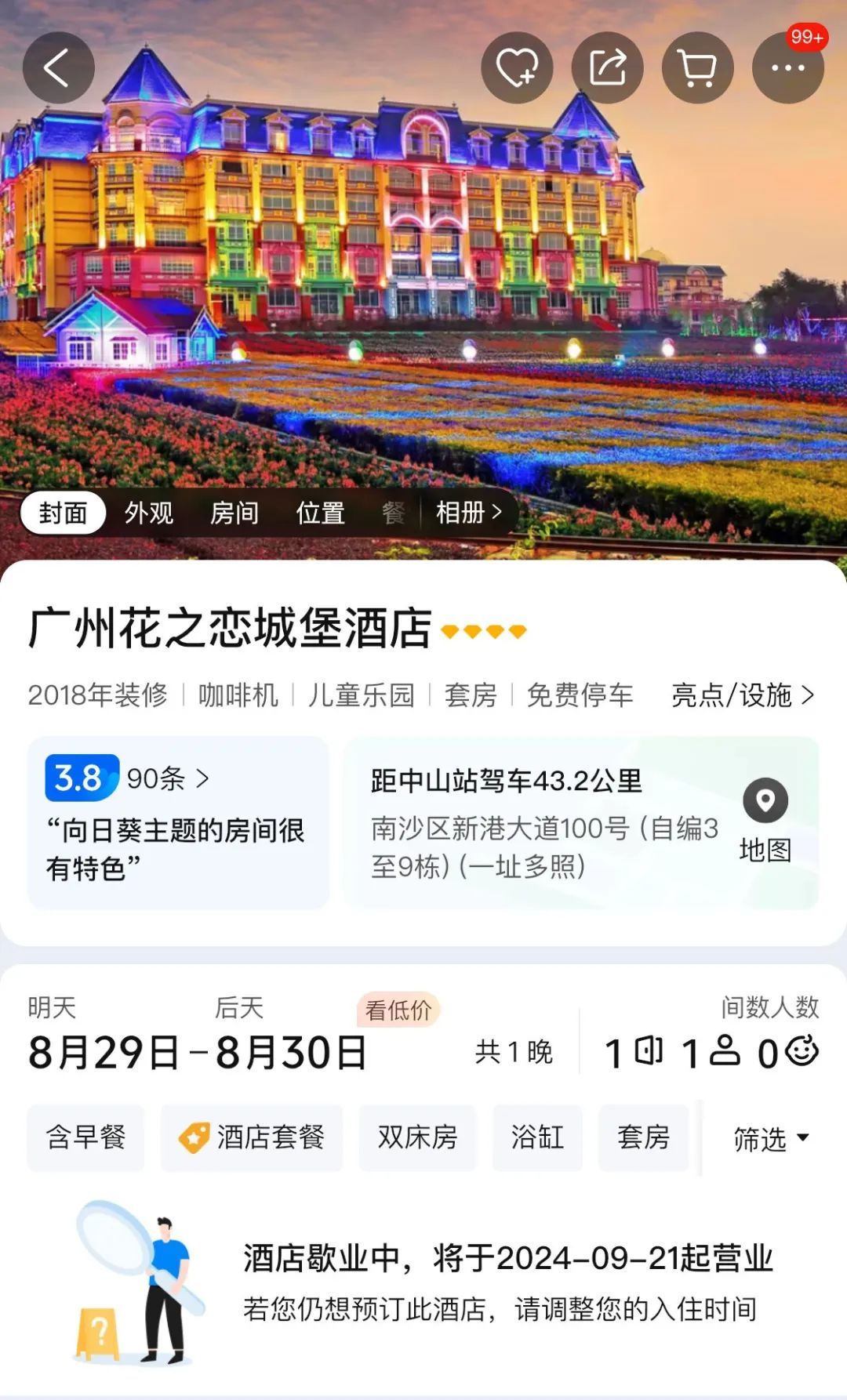Viewport: 847px width, 1400px height.
Task: Open the share icon
Action: (x=607, y=67)
